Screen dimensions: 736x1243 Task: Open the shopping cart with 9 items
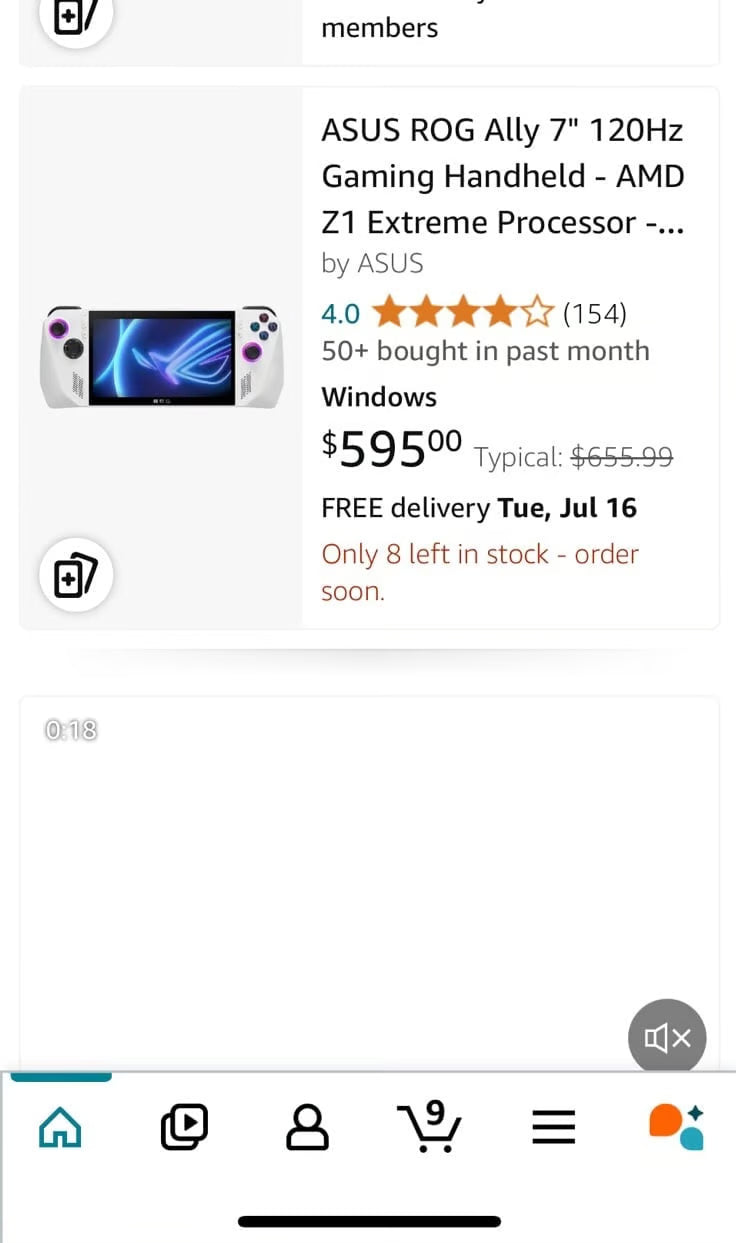point(430,1127)
